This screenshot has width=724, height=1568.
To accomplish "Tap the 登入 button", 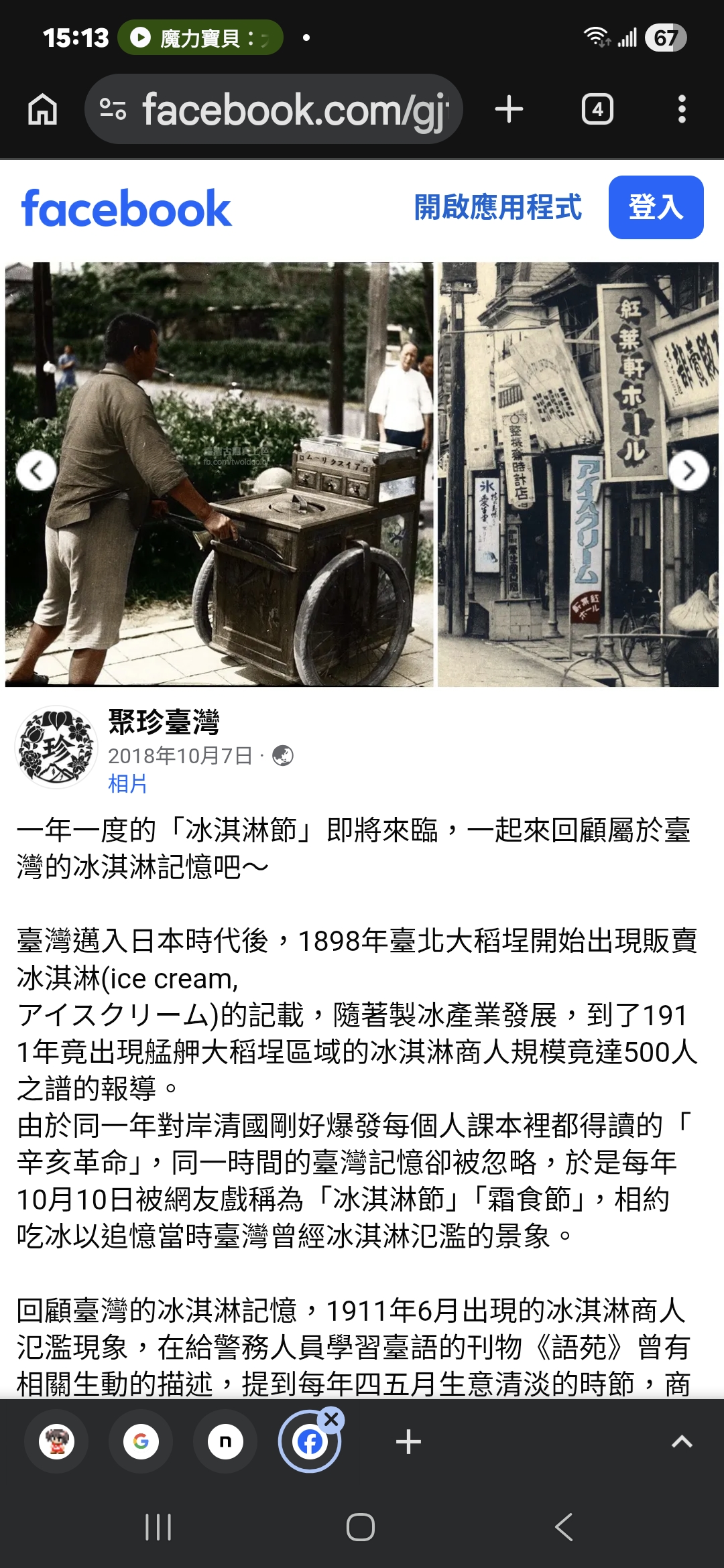I will pos(656,208).
